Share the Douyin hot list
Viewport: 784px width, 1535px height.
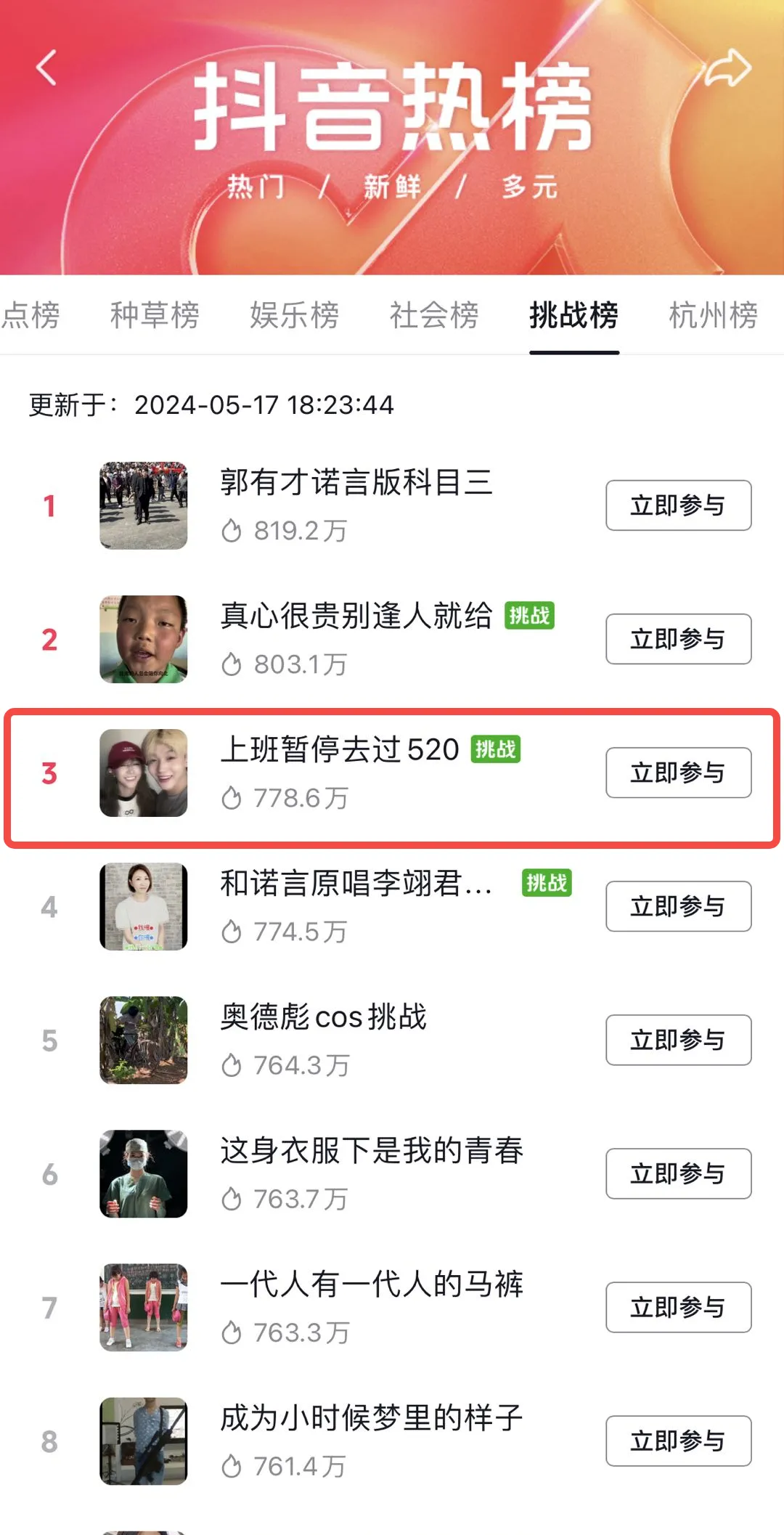(x=728, y=68)
